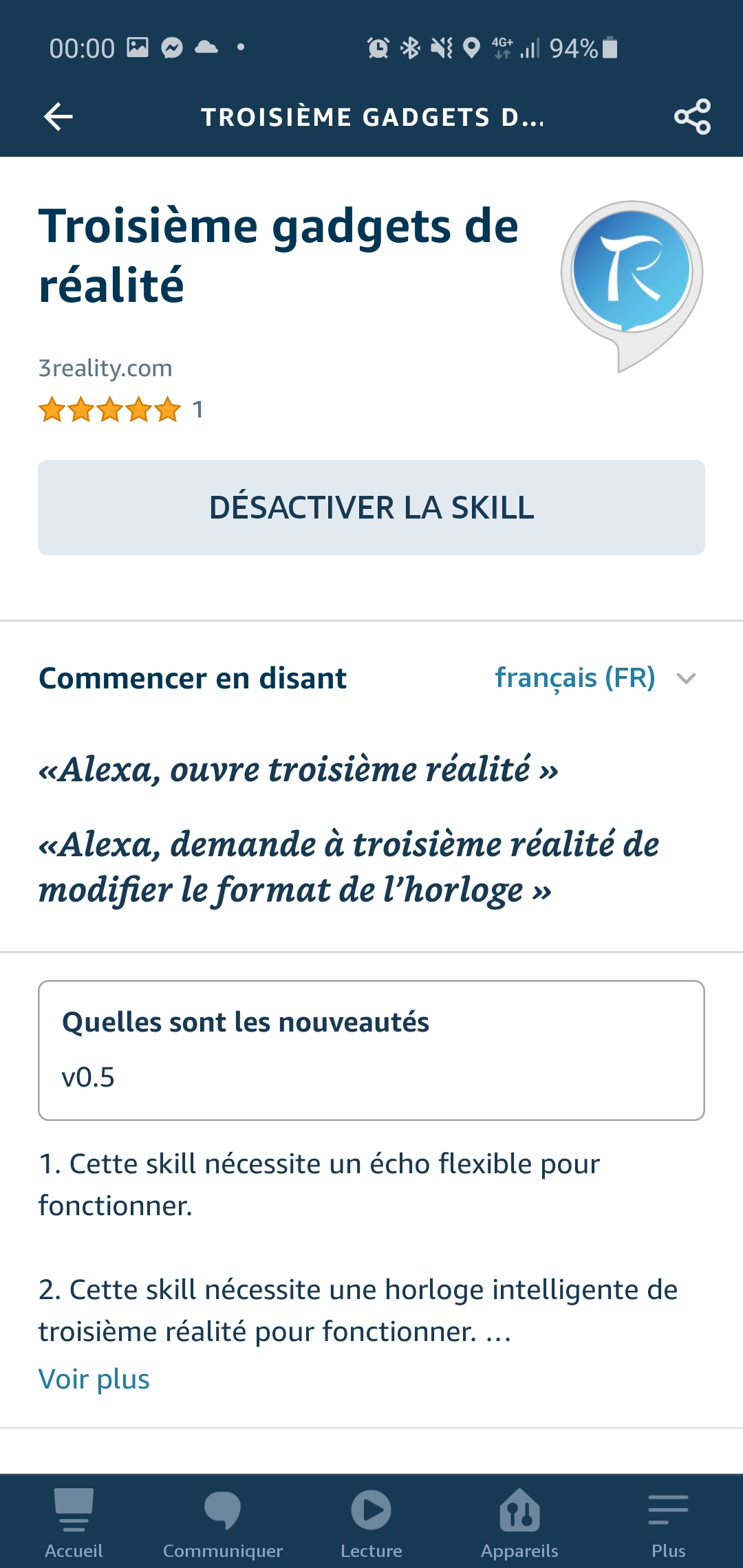Screen dimensions: 743x1568
Task: Go back using the header arrow
Action: 58,116
